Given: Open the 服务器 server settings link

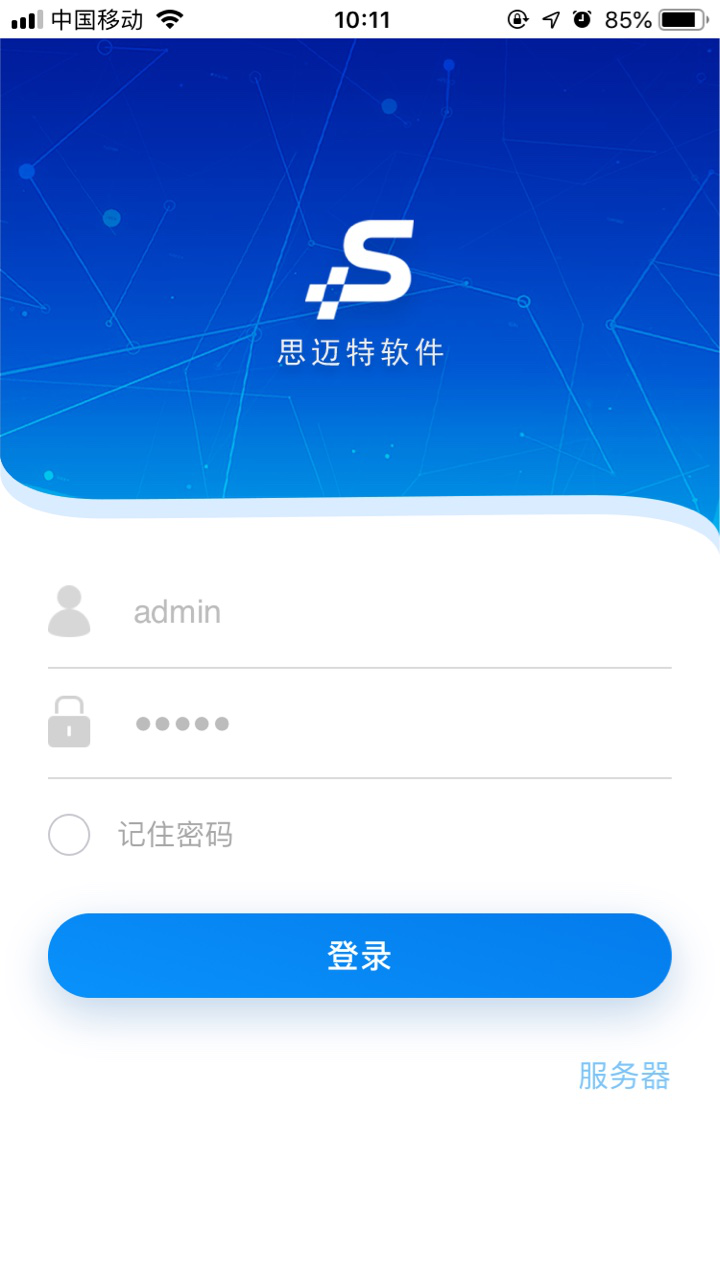Looking at the screenshot, I should [x=624, y=1076].
